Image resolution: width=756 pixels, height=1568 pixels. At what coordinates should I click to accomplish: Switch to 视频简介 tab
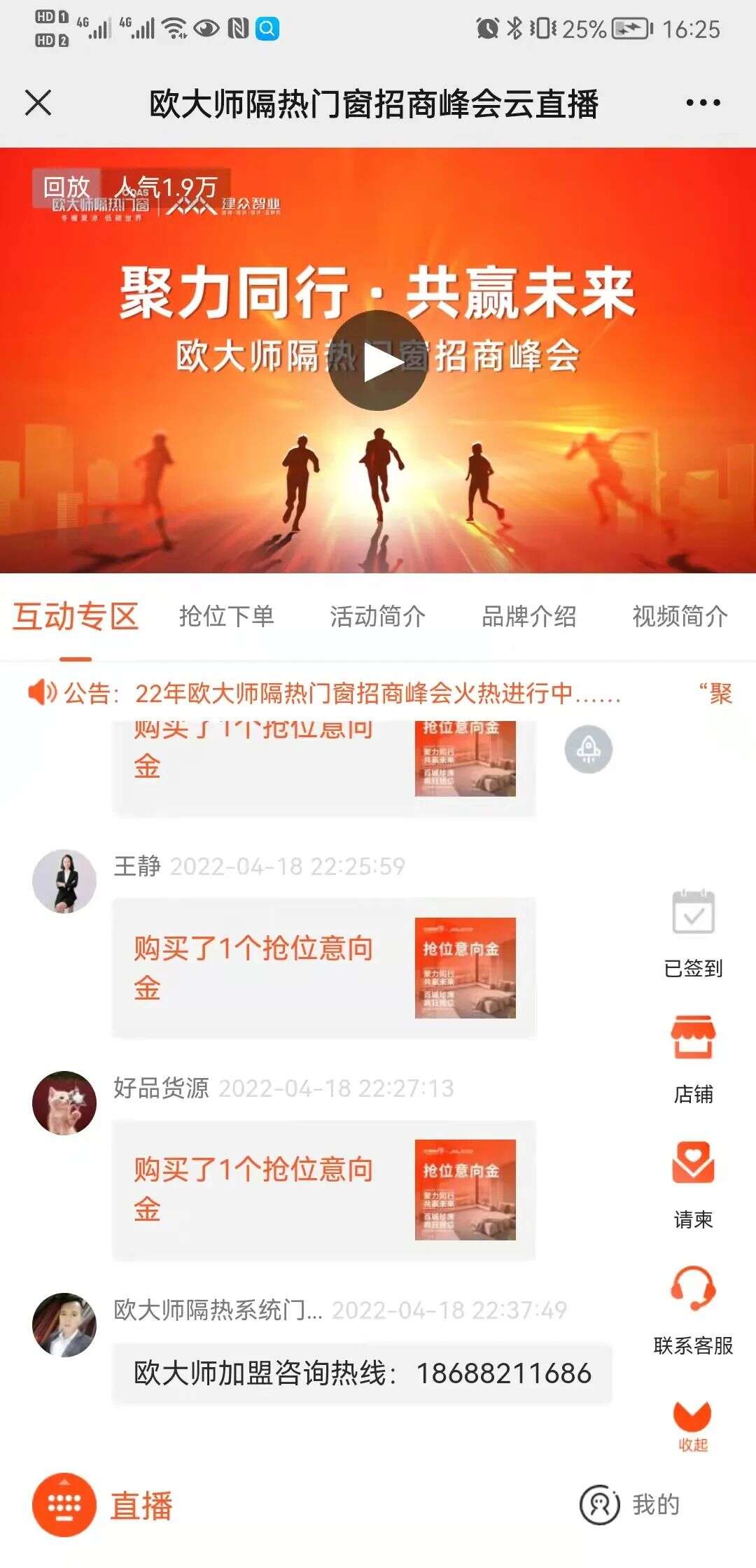pos(679,616)
